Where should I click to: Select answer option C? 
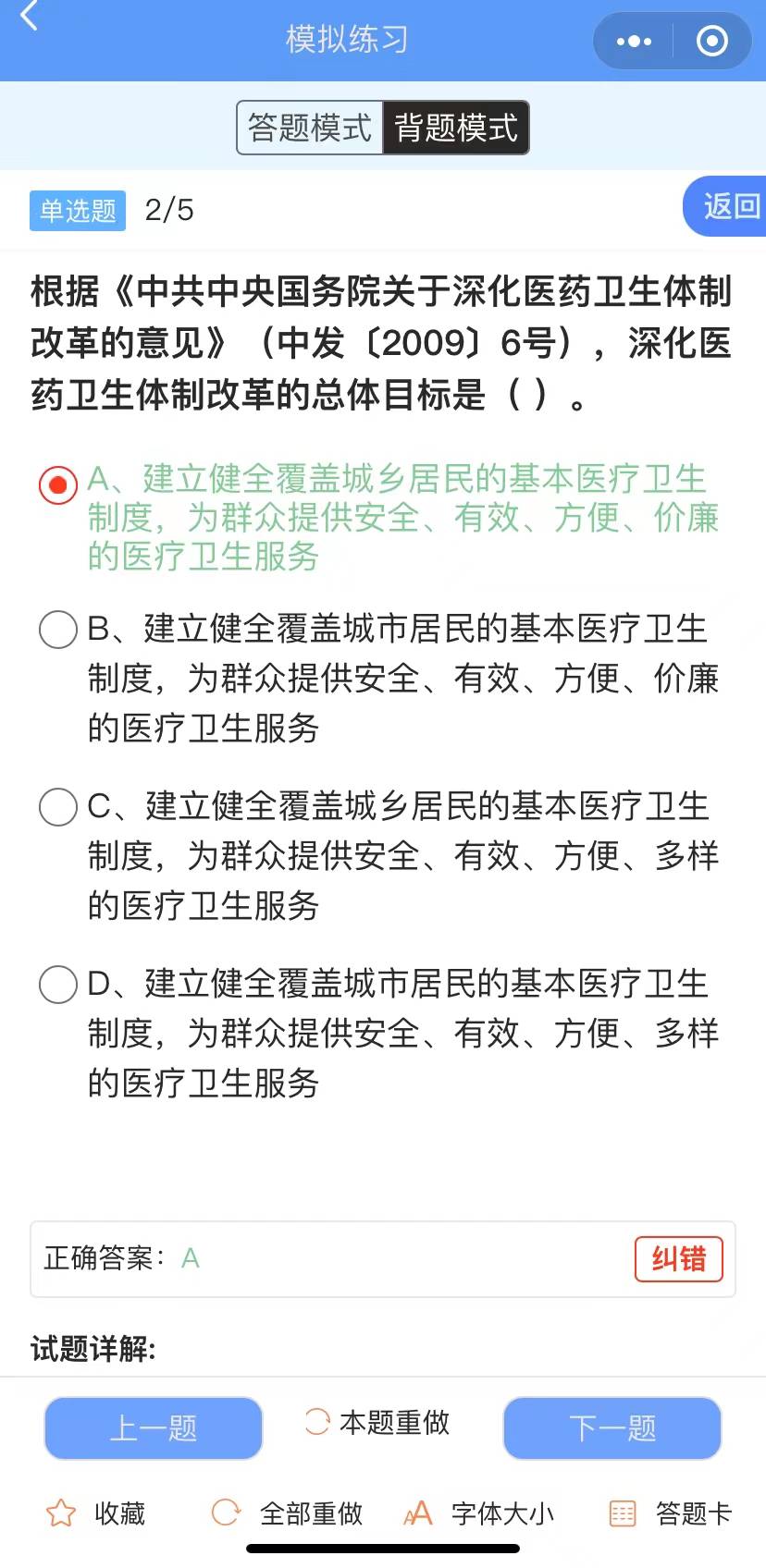click(57, 807)
